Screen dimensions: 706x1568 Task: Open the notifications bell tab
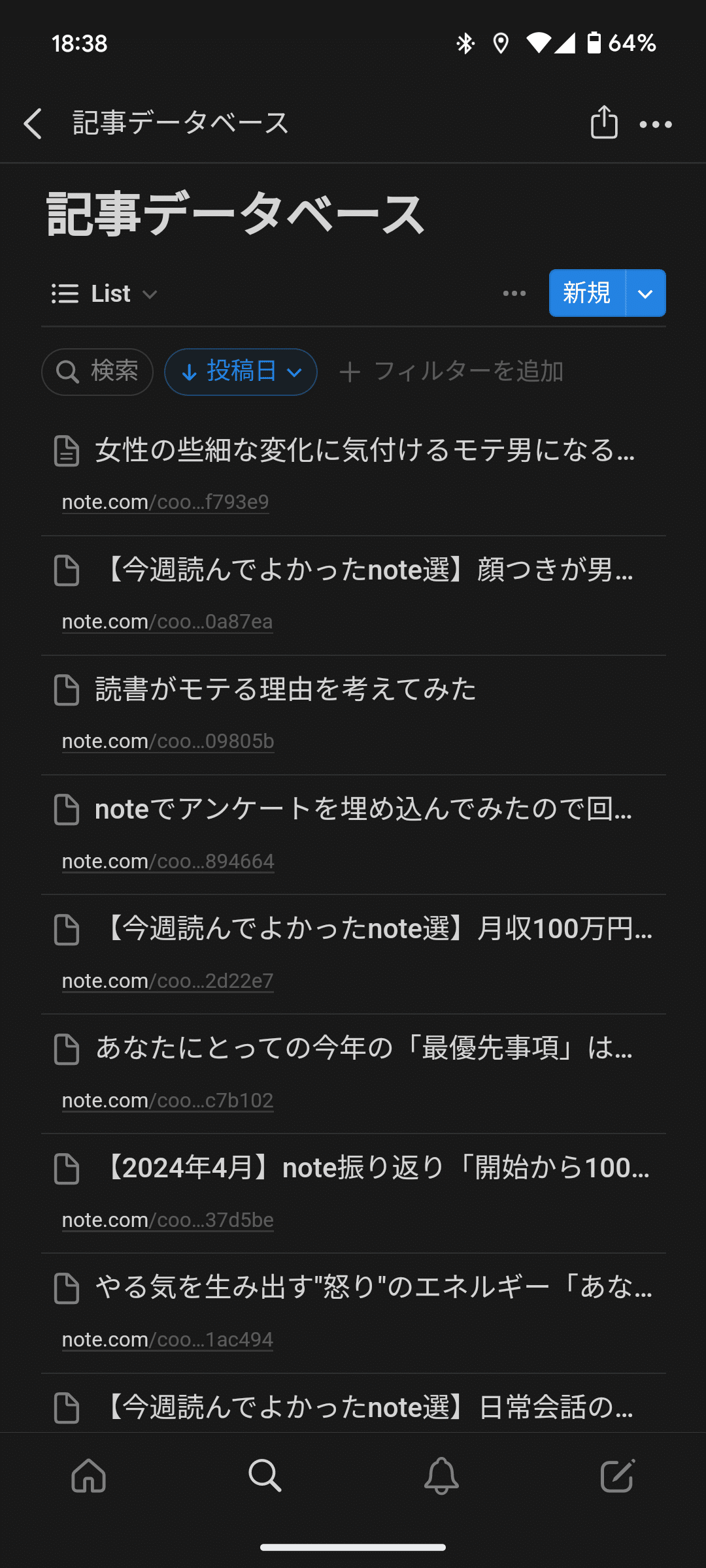[x=441, y=1475]
